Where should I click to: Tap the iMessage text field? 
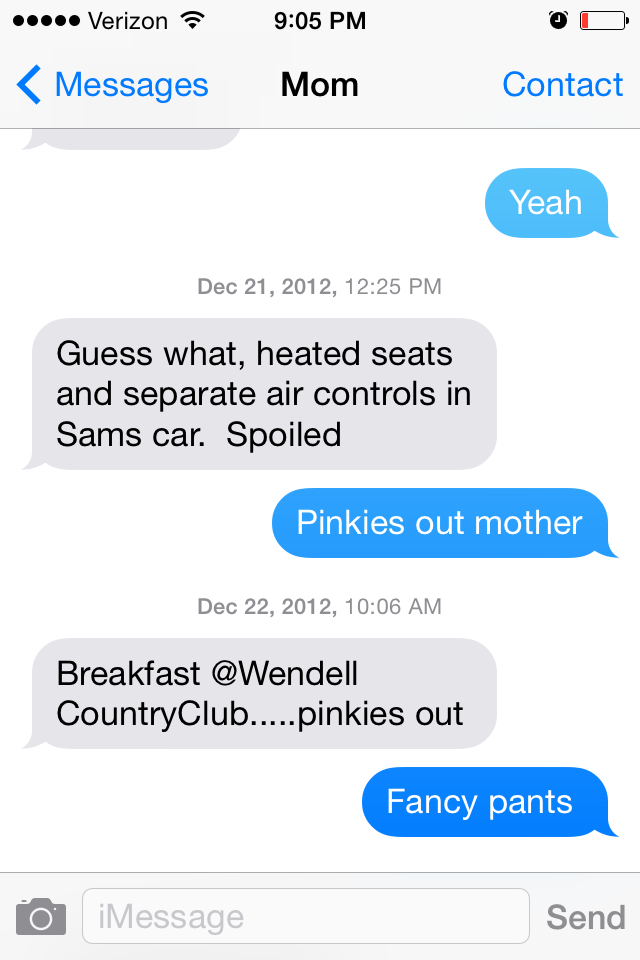[x=305, y=916]
